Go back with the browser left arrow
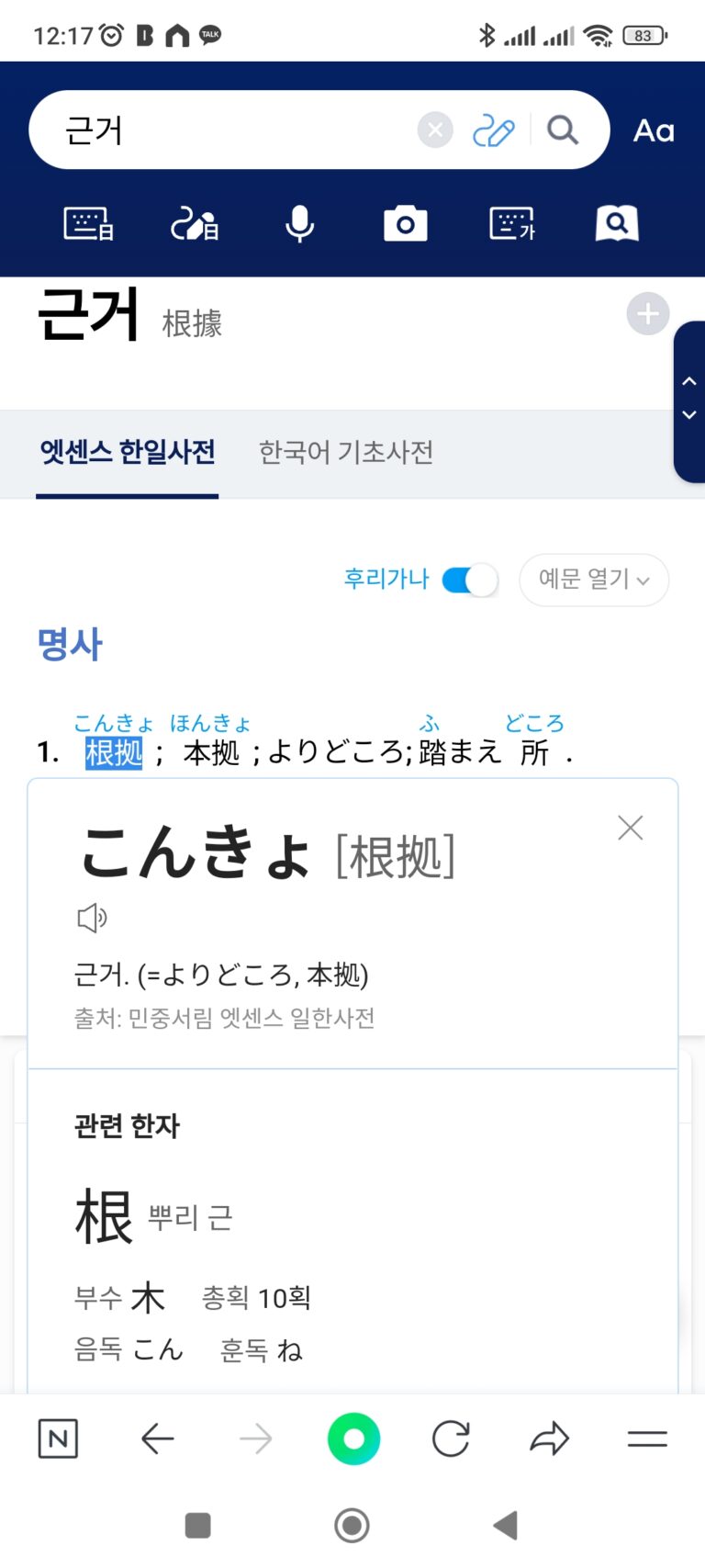 157,1438
